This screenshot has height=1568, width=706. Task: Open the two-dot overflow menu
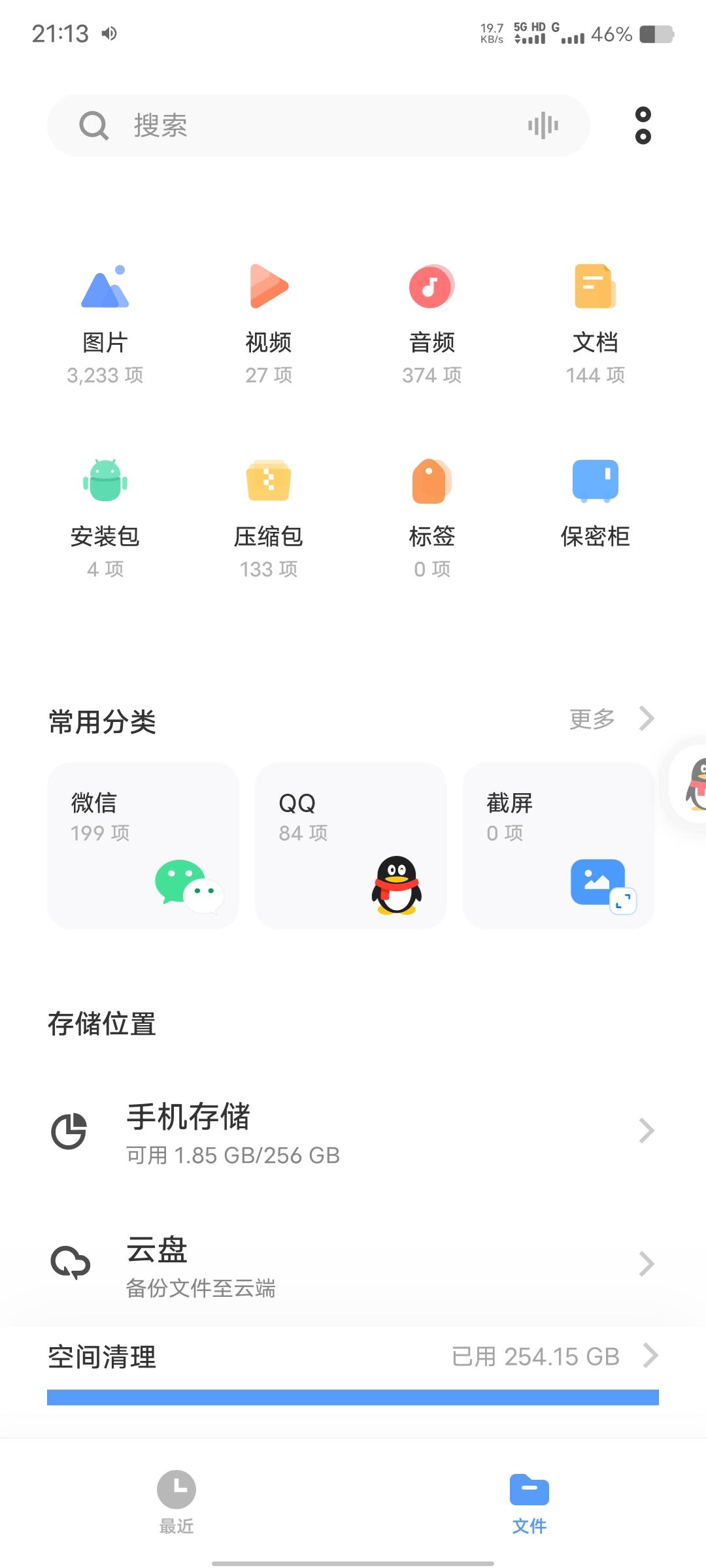[x=643, y=125]
